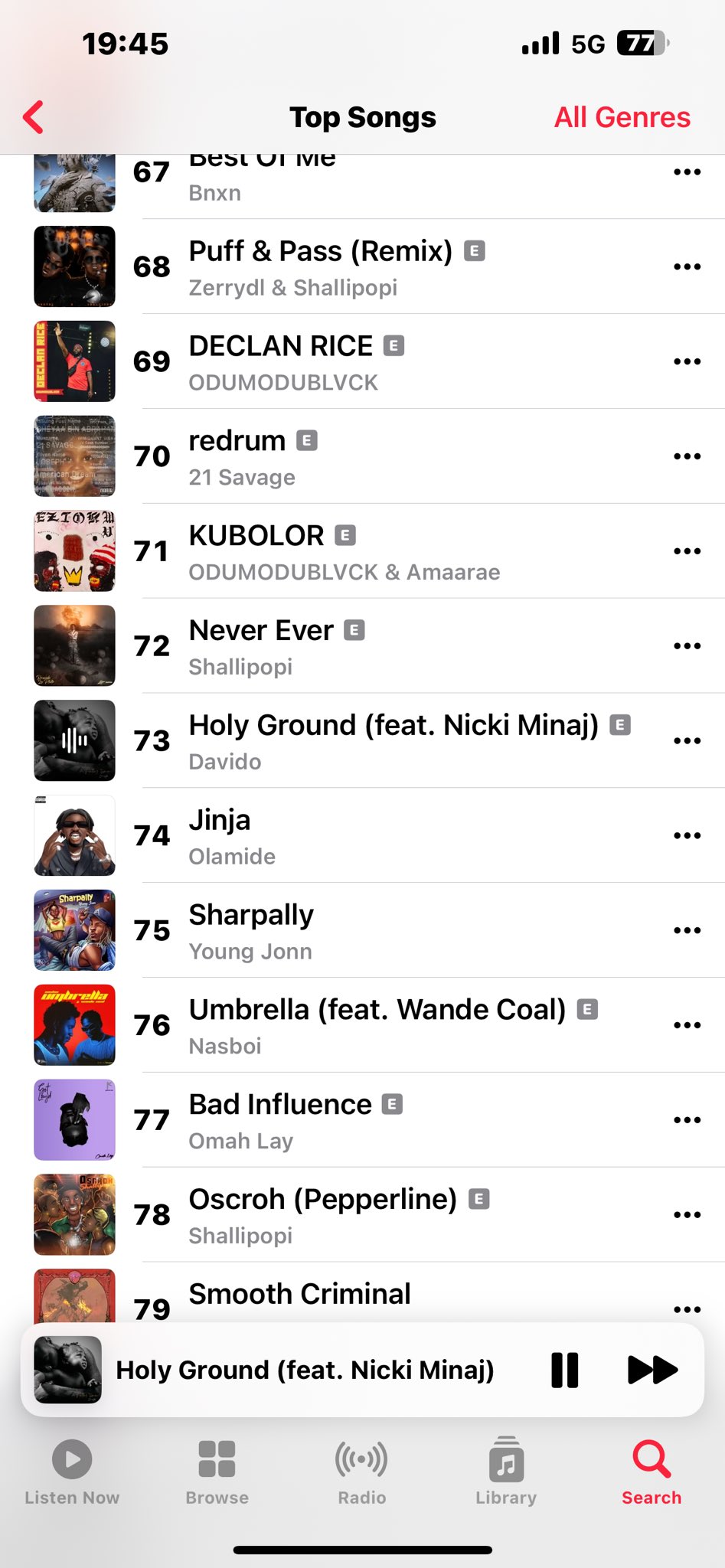
Task: Go back using the red arrow
Action: pos(34,117)
